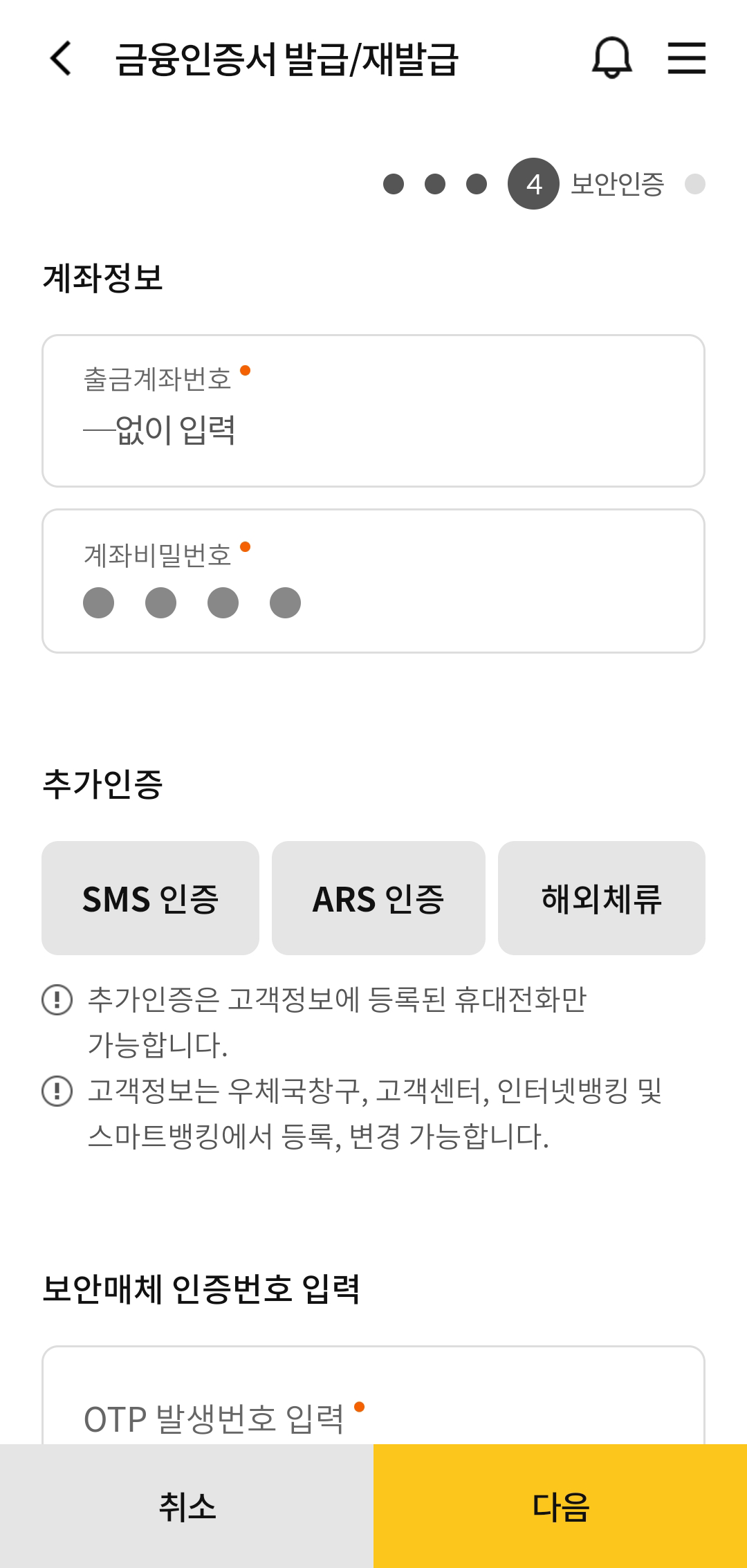Viewport: 747px width, 1568px height.
Task: Select step 4 보안인증 indicator
Action: coord(533,183)
